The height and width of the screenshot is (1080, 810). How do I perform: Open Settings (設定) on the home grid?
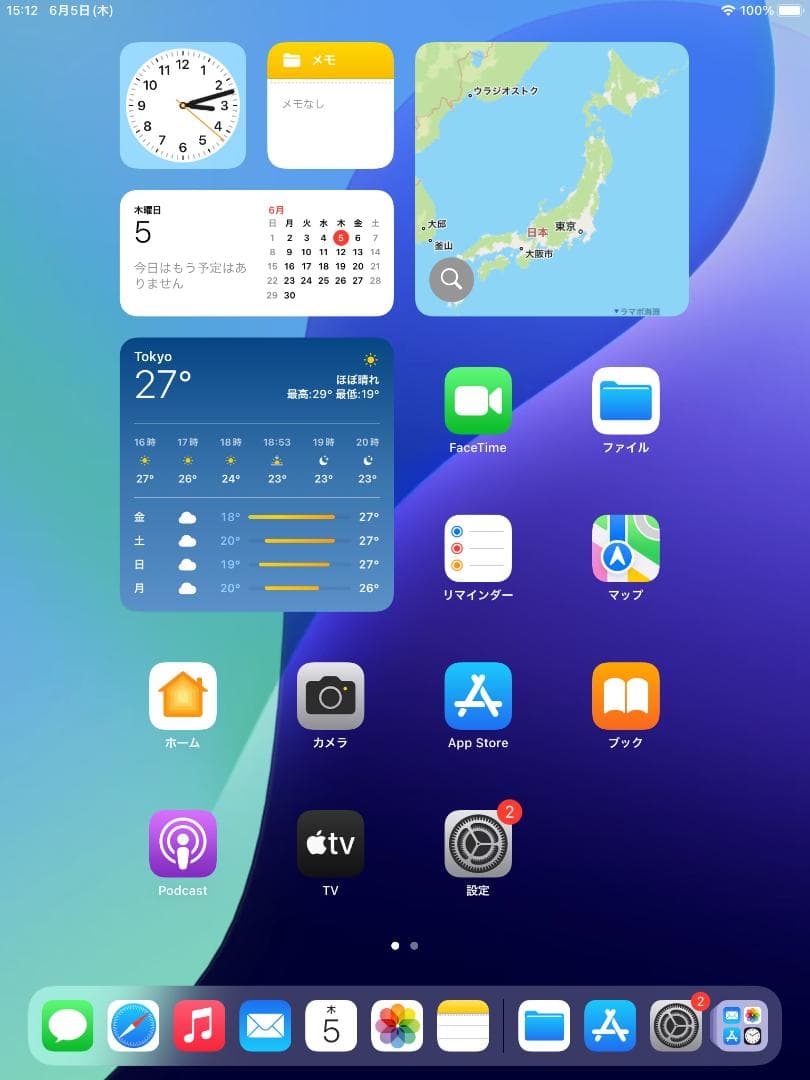[x=478, y=843]
